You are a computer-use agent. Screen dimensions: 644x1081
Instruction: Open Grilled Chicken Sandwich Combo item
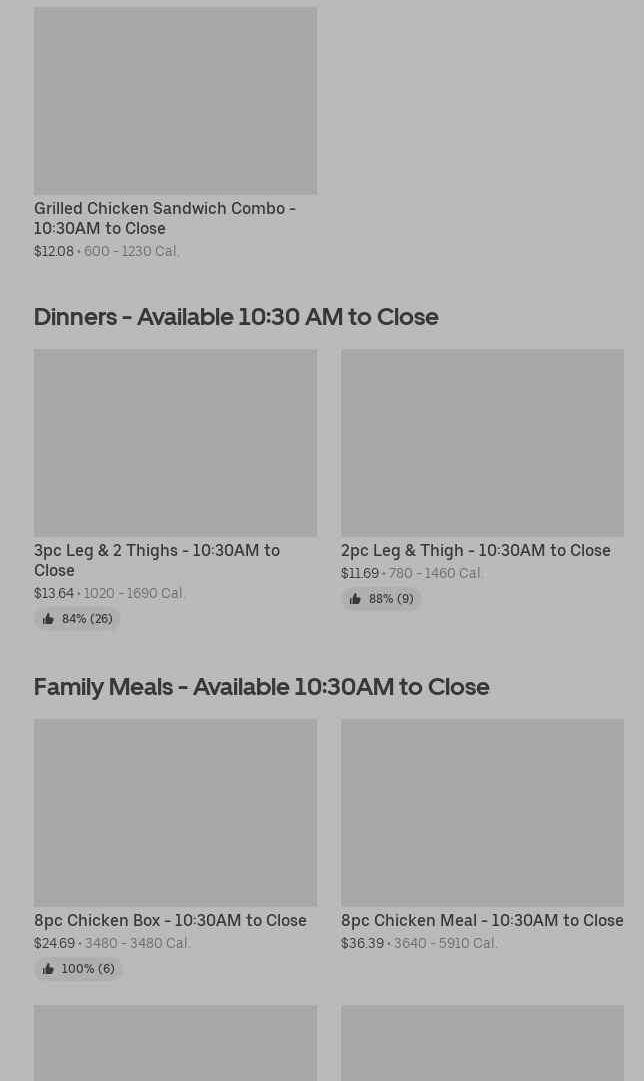tap(175, 133)
